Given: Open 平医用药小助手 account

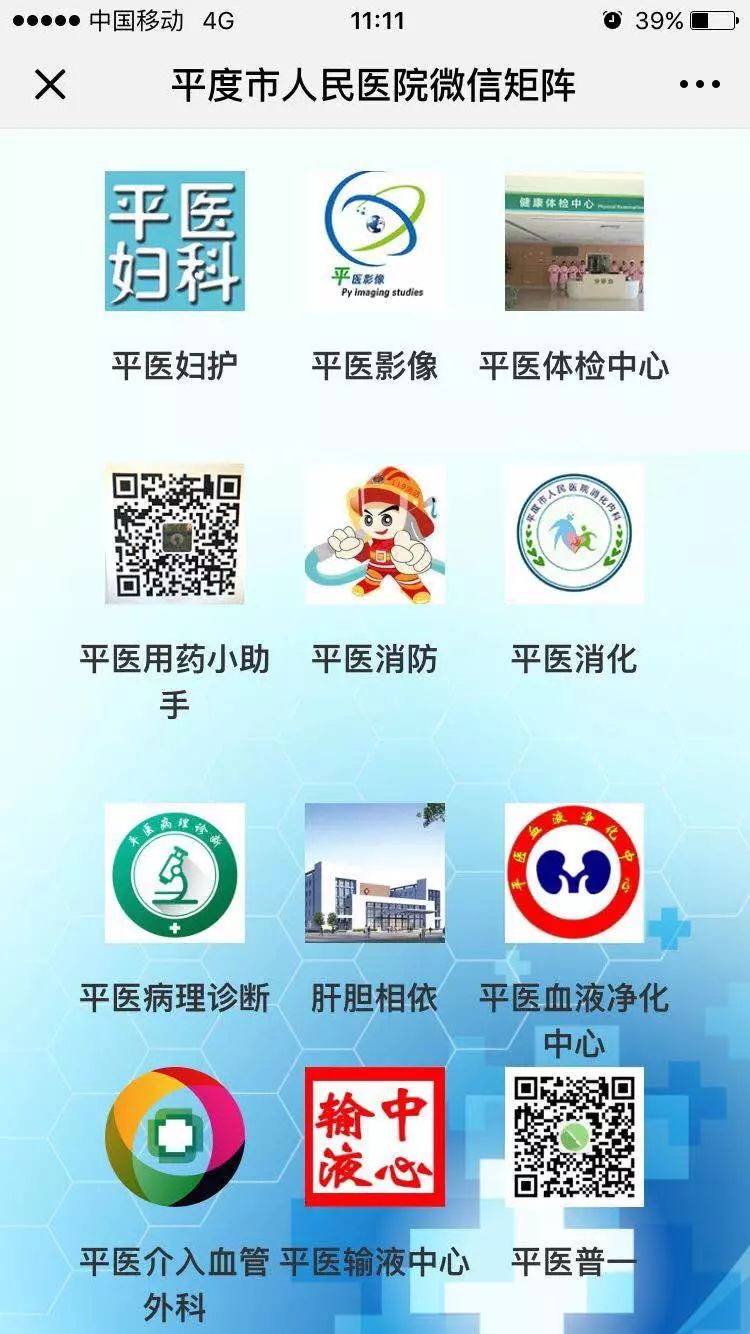Looking at the screenshot, I should point(175,534).
